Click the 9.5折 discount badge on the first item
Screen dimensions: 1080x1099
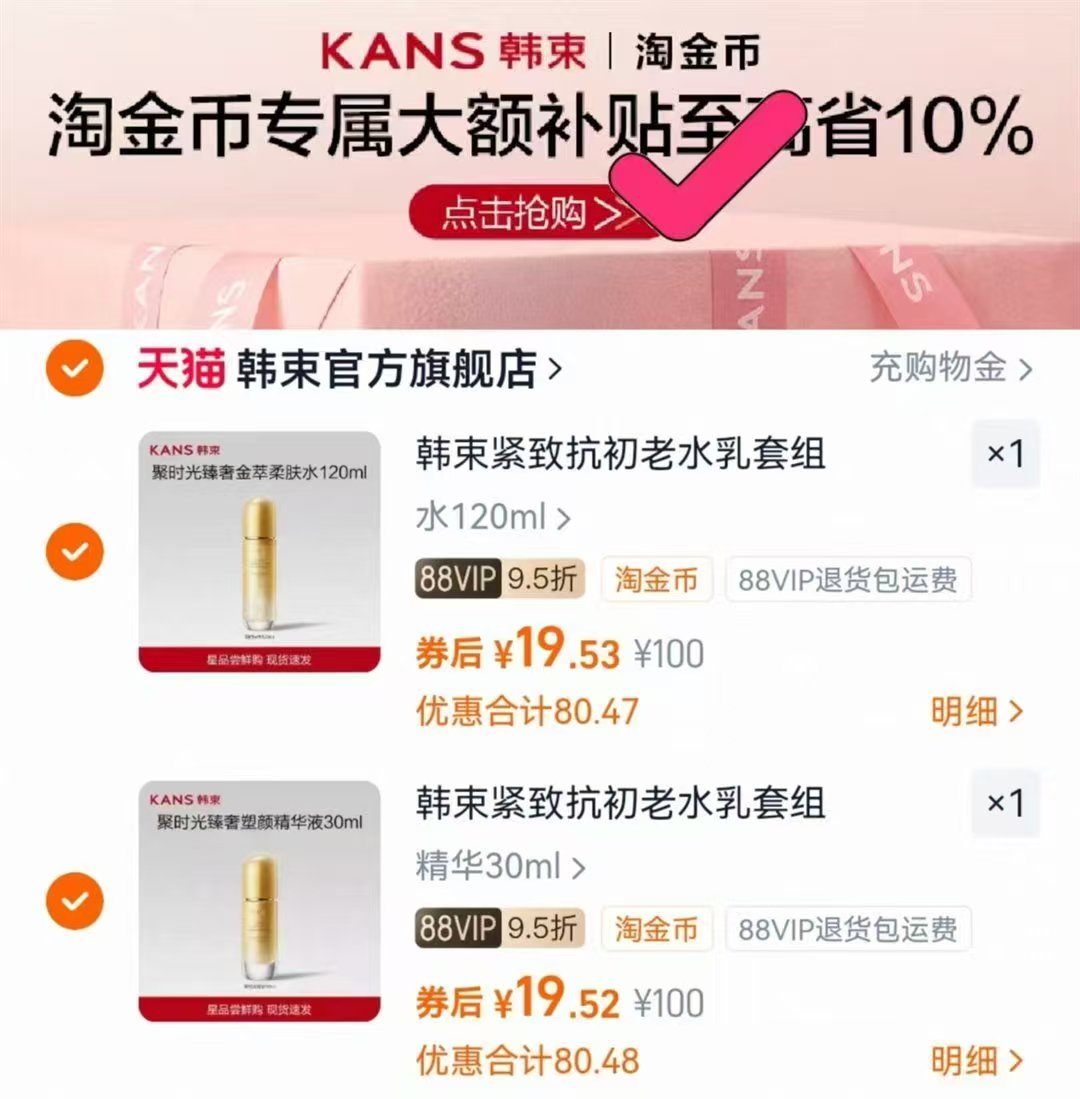543,580
